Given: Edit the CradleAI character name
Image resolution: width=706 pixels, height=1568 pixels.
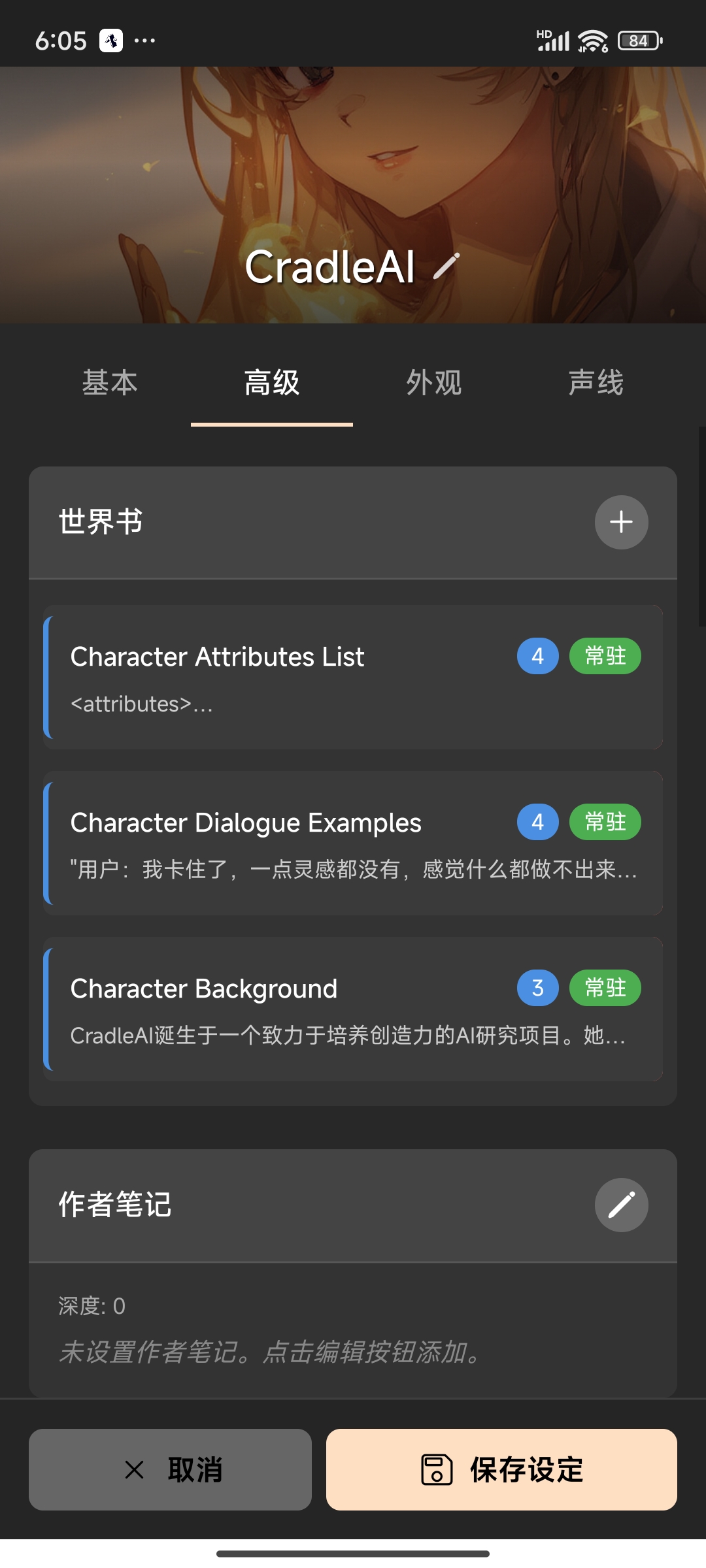Looking at the screenshot, I should (447, 267).
